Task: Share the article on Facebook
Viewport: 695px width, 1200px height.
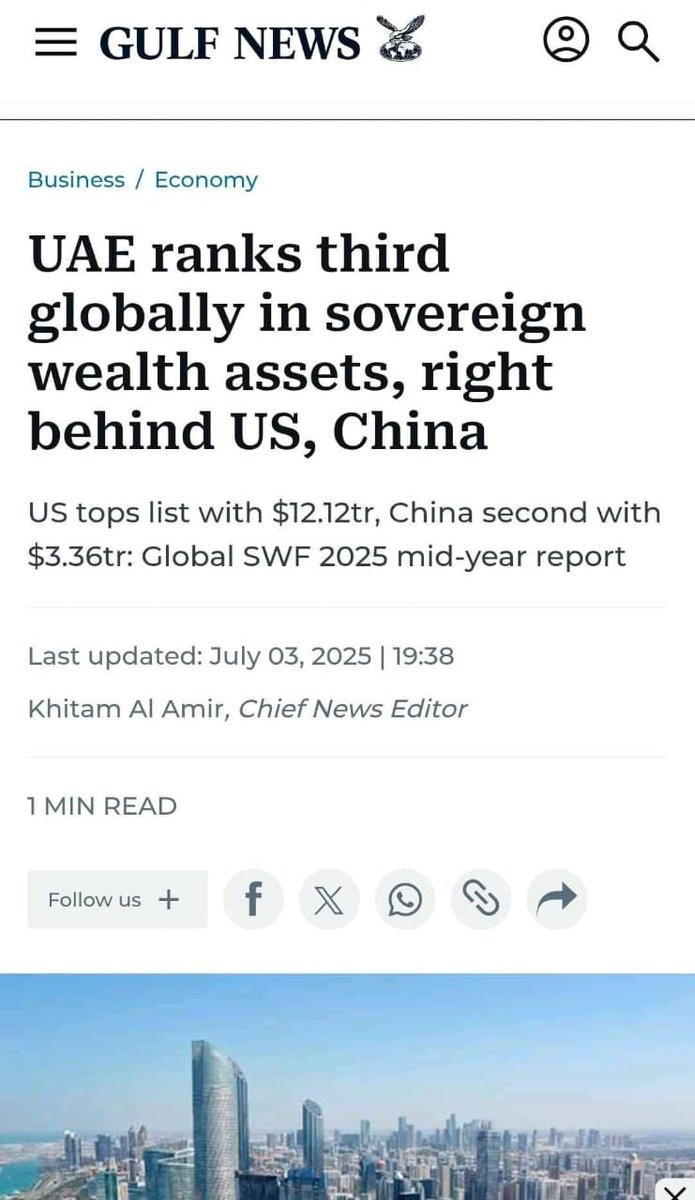Action: (253, 899)
